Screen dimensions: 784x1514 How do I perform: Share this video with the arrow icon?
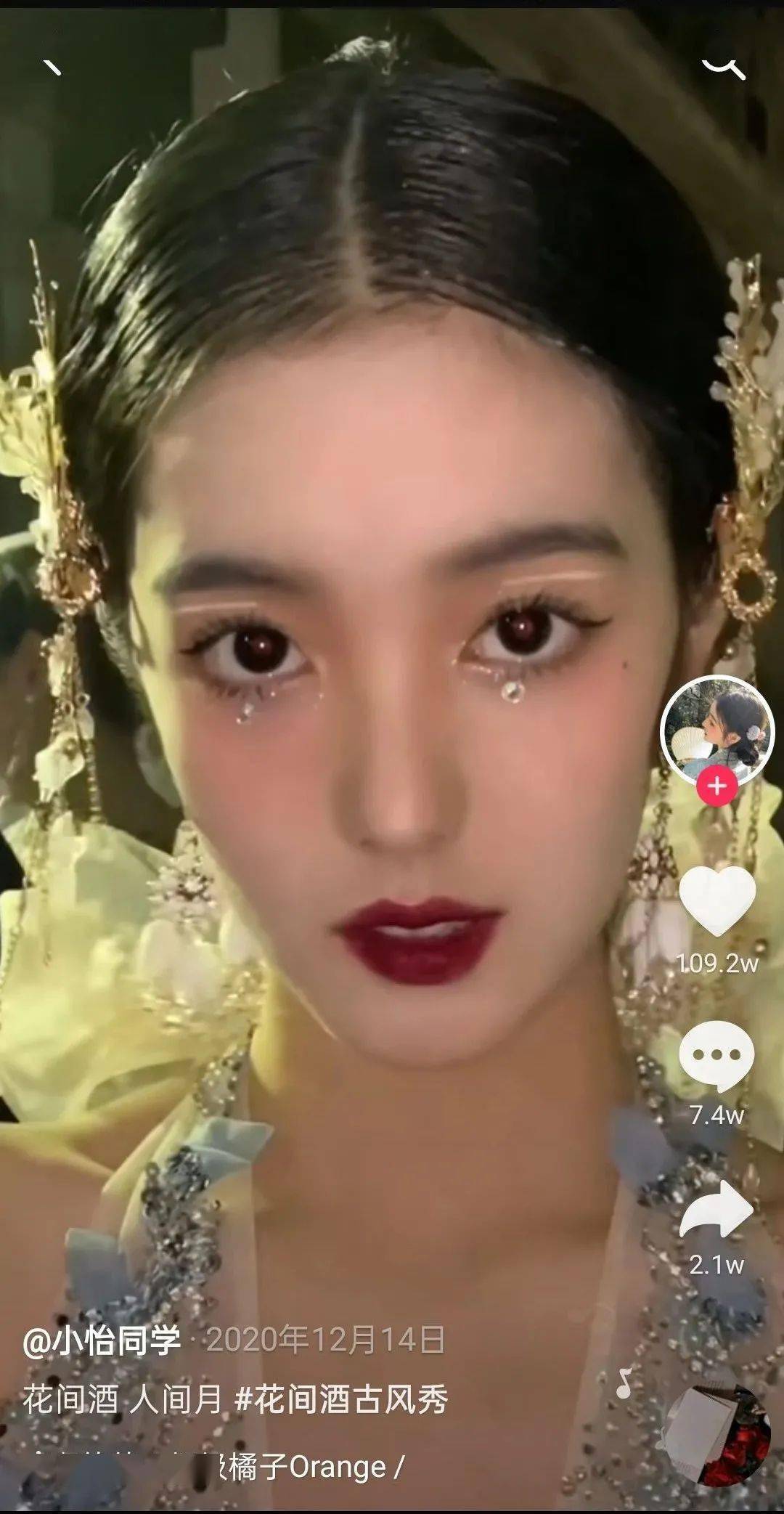coord(716,1210)
